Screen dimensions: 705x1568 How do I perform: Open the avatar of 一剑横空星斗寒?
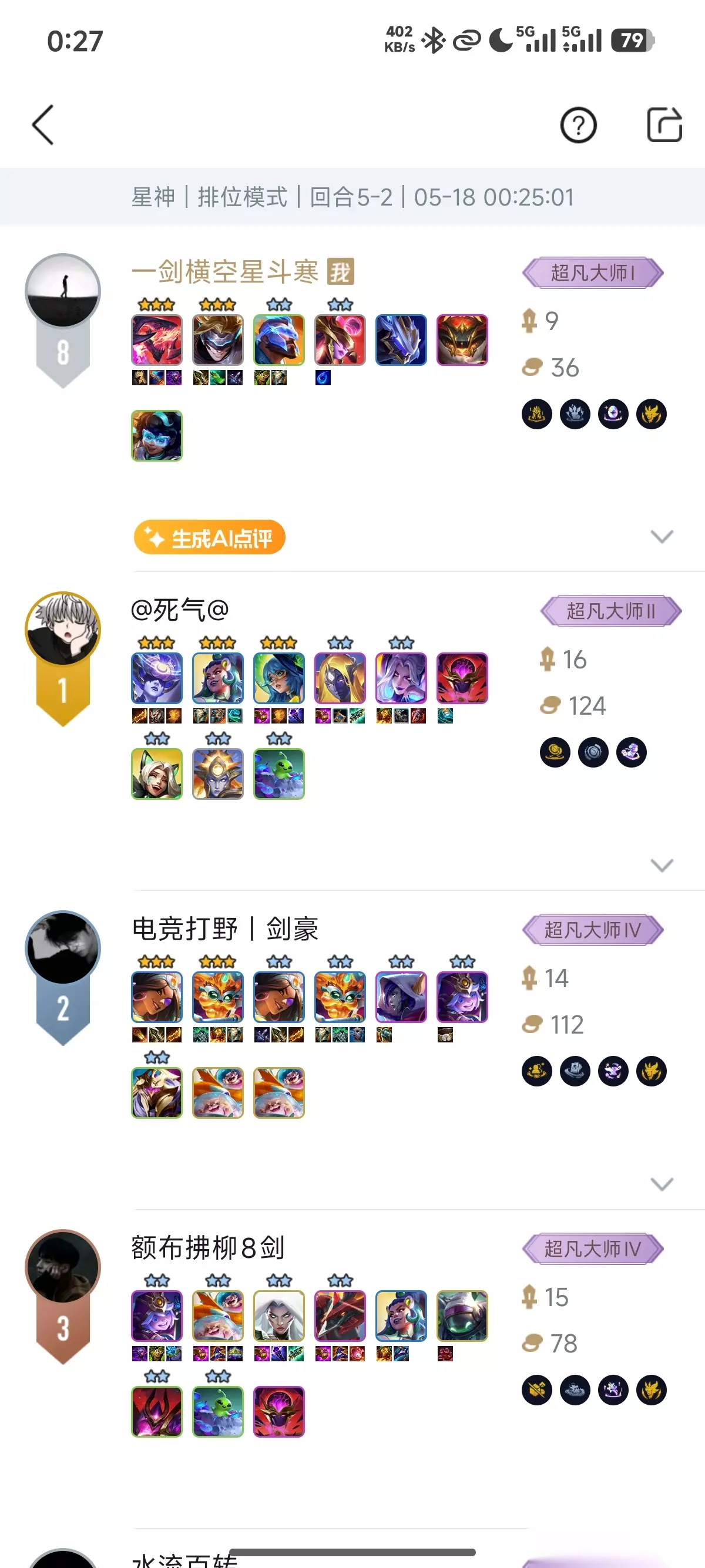63,290
